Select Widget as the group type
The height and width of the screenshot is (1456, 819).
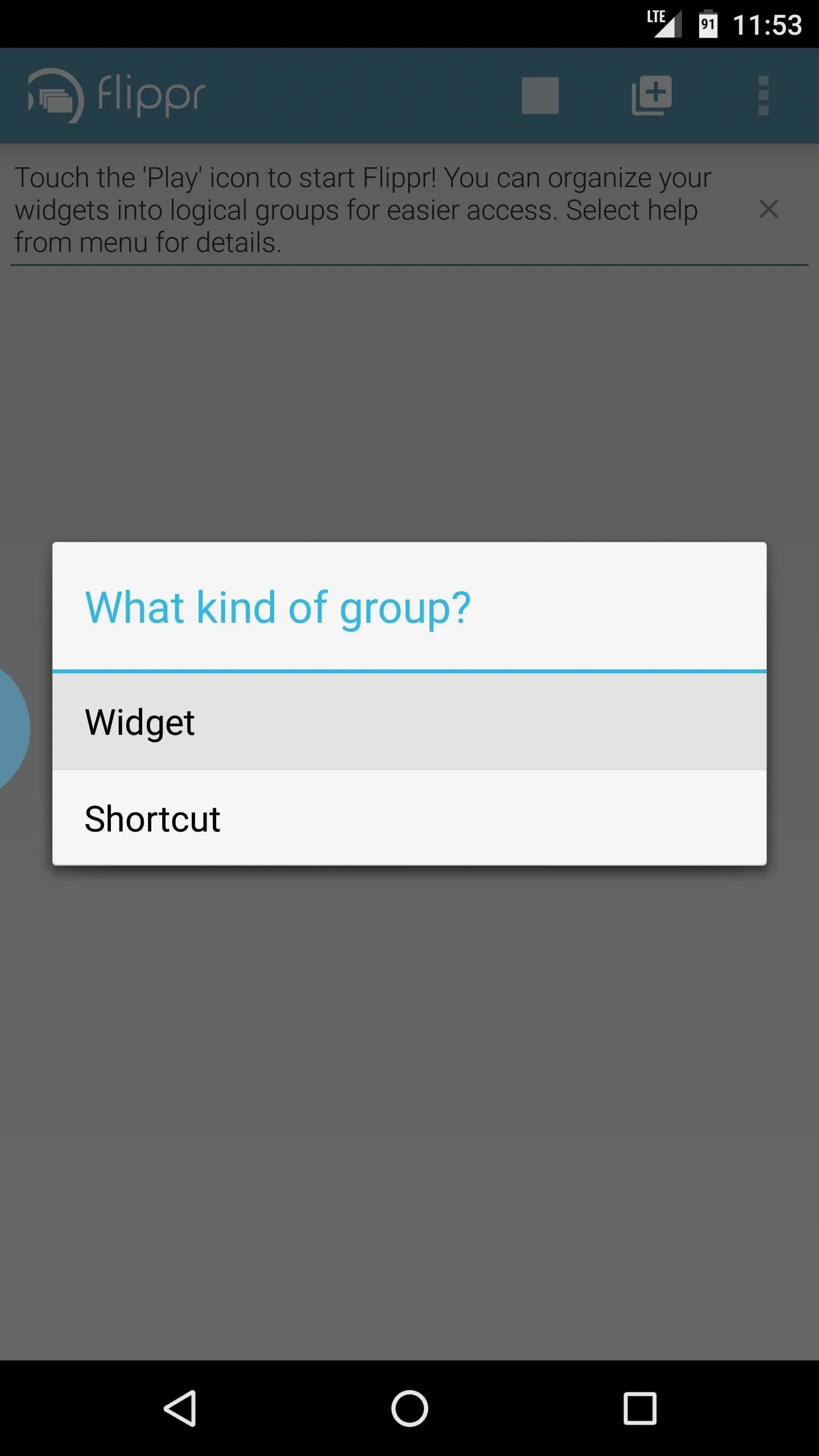tap(409, 722)
